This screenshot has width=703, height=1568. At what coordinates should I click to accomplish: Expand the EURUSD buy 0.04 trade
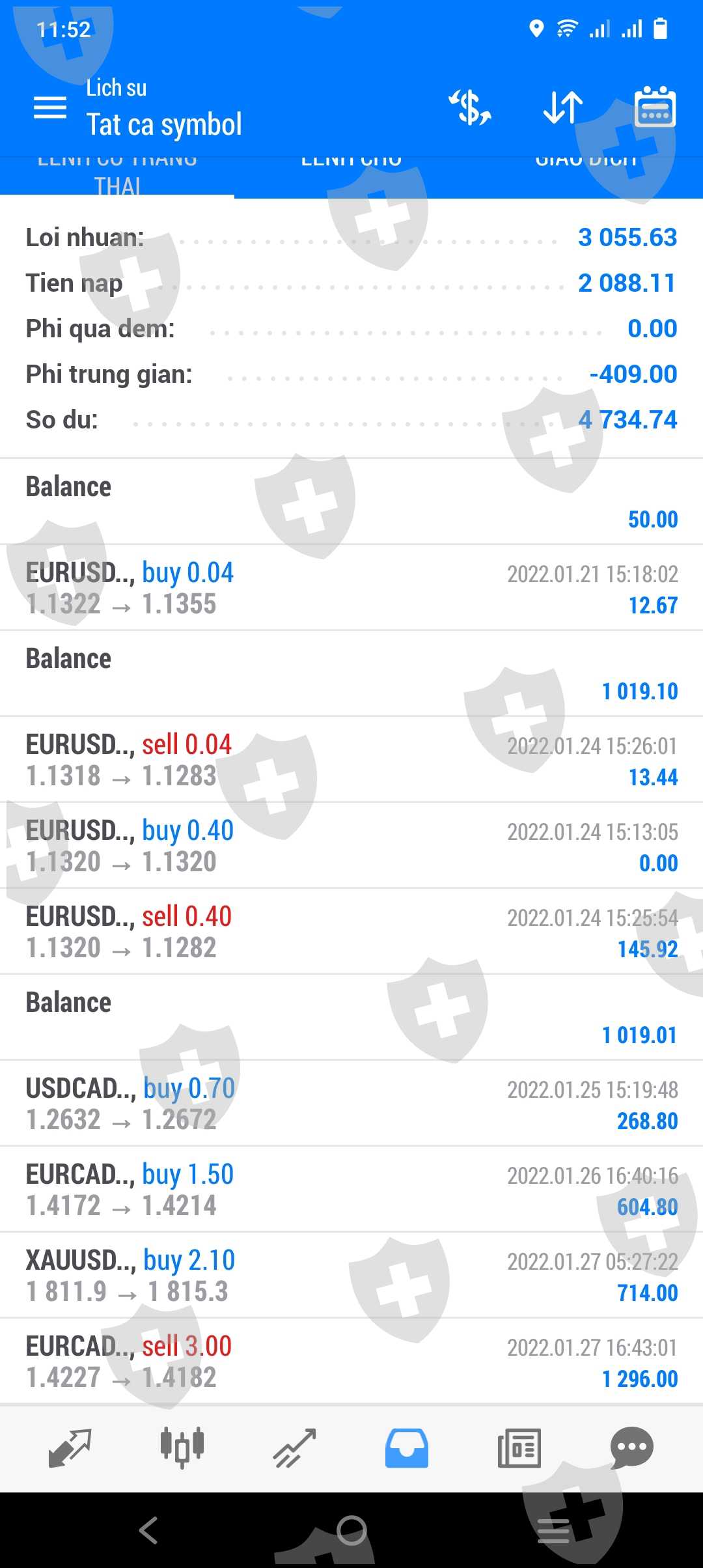click(351, 588)
